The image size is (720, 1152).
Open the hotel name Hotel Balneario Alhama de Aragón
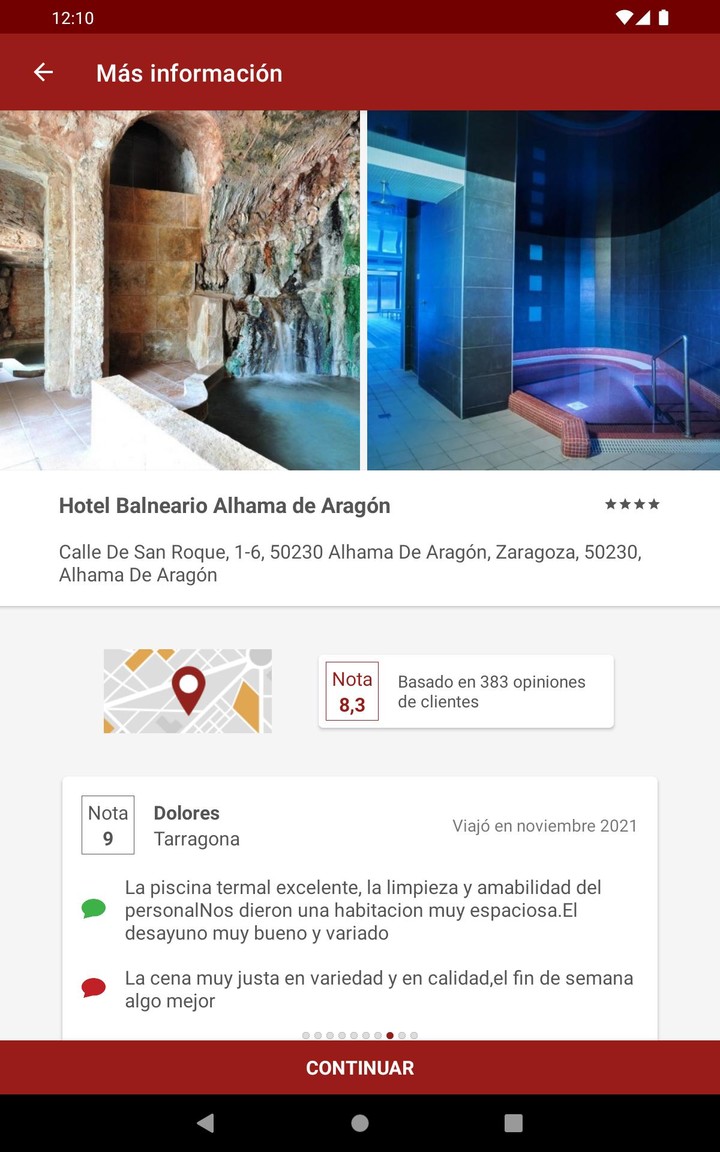point(224,505)
